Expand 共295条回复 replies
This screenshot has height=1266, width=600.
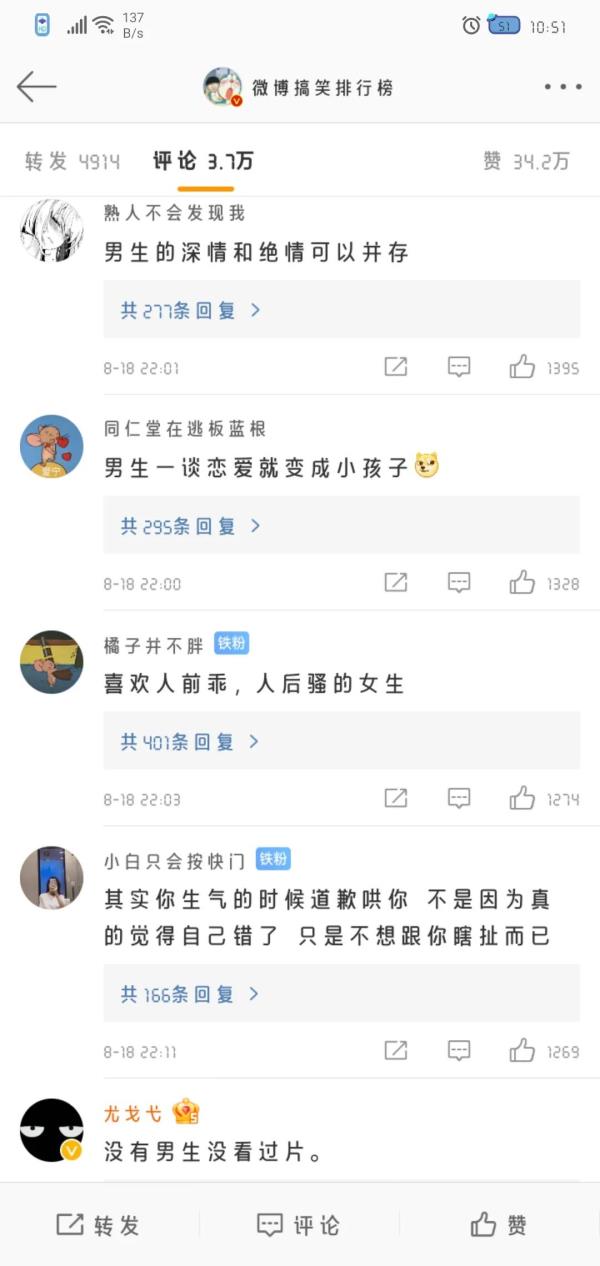click(x=190, y=525)
